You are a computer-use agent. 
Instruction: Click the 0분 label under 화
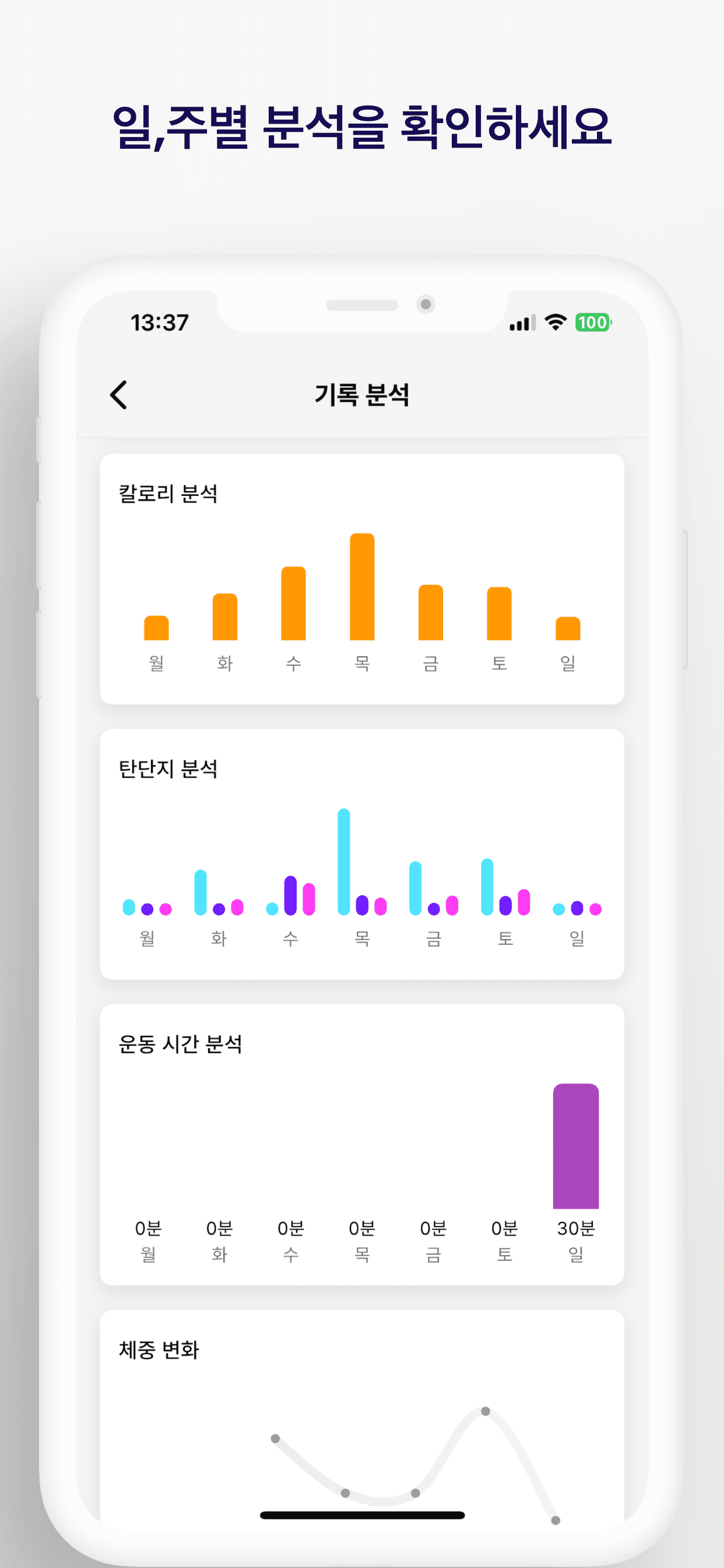click(x=218, y=1230)
